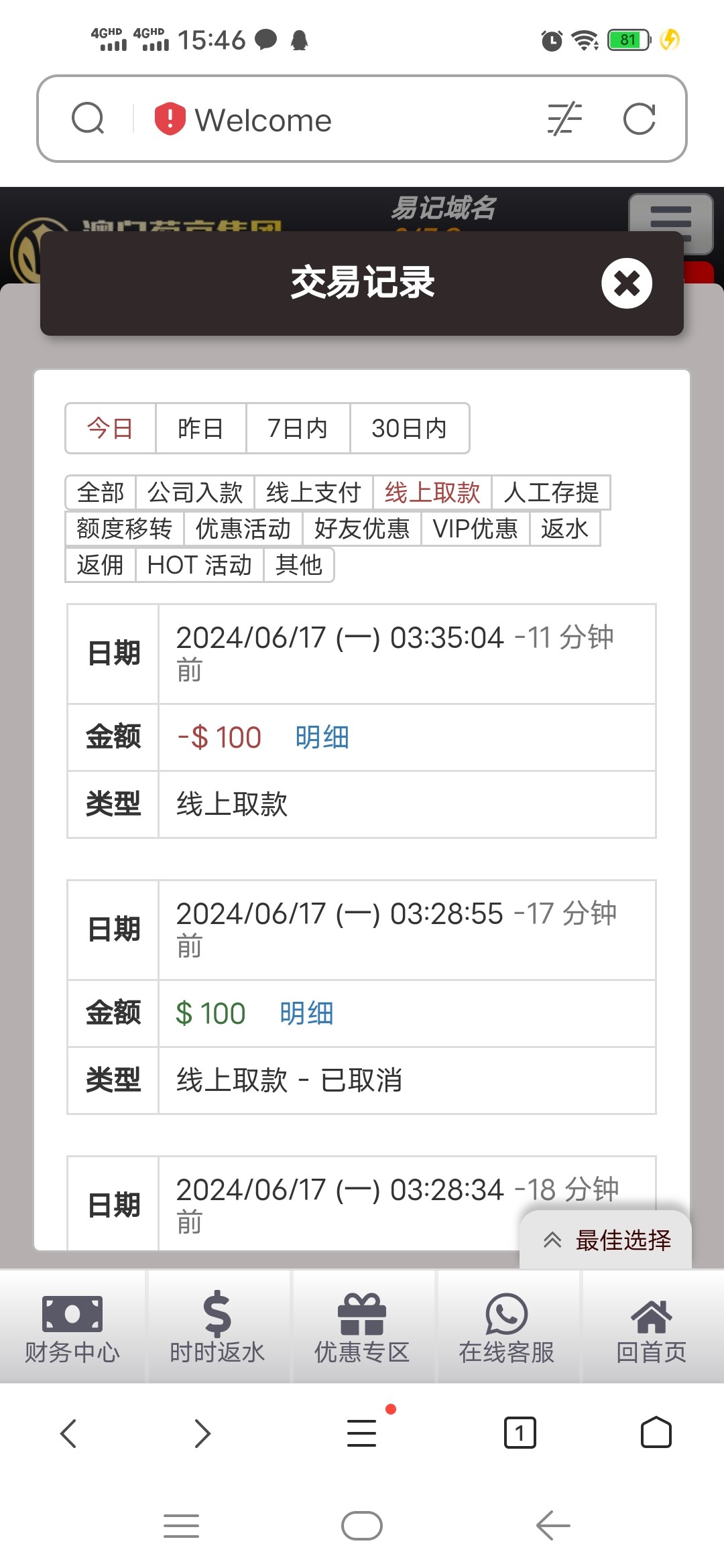Open 明细 for the -$100 withdrawal

coord(322,737)
